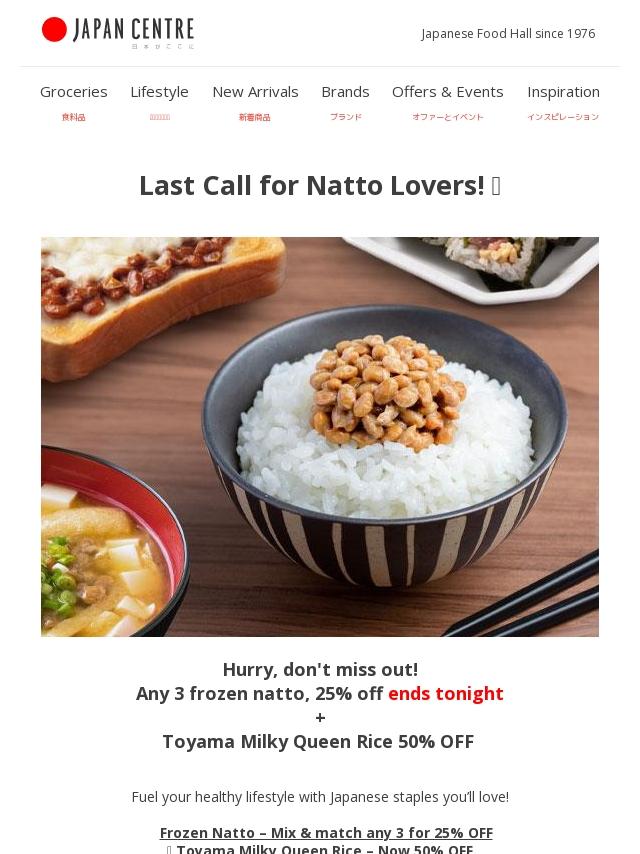Visit the Inspiration section
This screenshot has height=854, width=640.
pyautogui.click(x=563, y=92)
